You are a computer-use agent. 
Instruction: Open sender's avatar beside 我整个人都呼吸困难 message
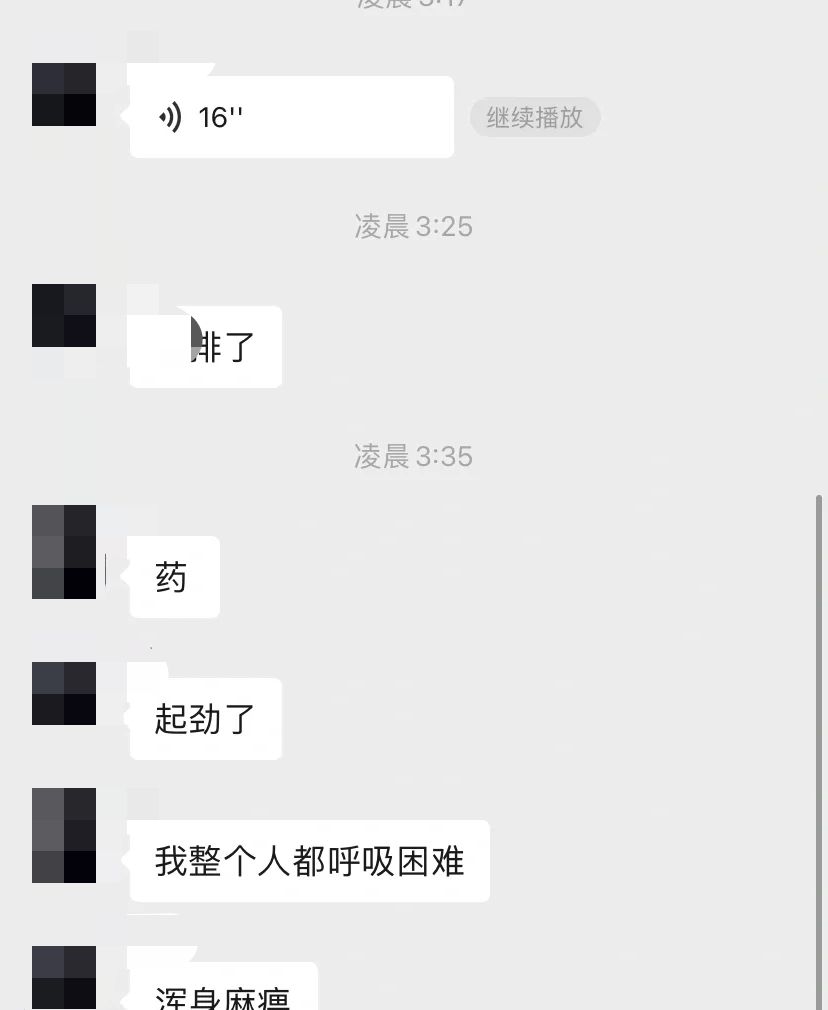click(x=64, y=835)
